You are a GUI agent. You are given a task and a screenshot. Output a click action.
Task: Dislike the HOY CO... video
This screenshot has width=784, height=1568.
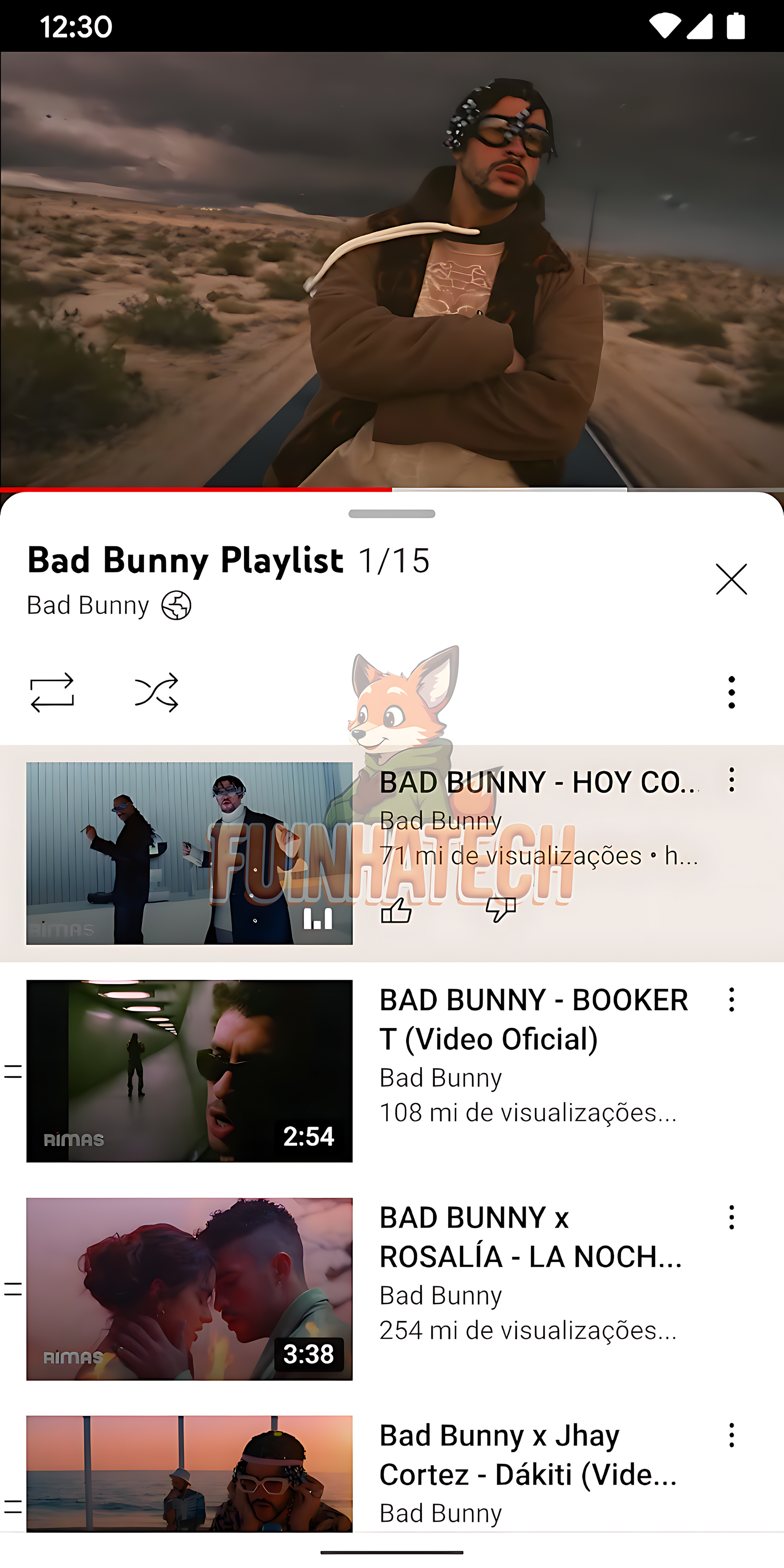pyautogui.click(x=500, y=910)
